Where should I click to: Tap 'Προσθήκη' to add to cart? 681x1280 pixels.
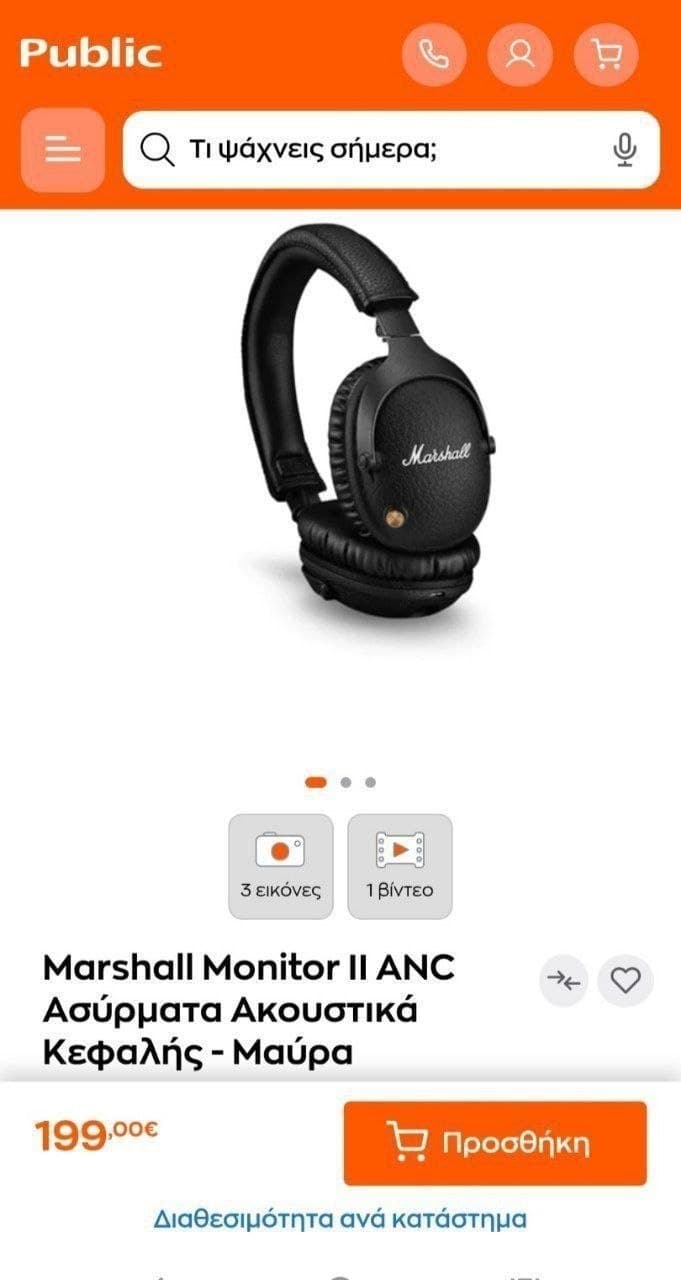point(495,1143)
